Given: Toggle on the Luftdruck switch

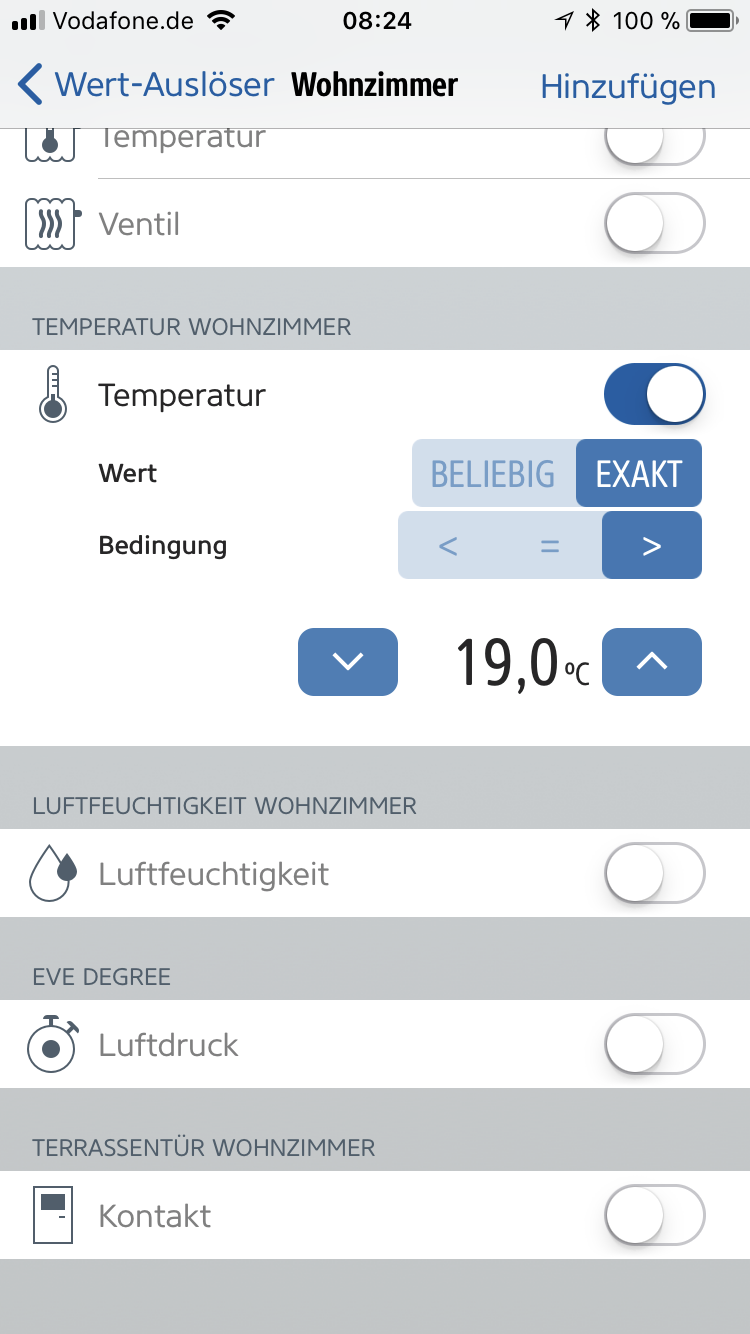Looking at the screenshot, I should click(x=655, y=1044).
